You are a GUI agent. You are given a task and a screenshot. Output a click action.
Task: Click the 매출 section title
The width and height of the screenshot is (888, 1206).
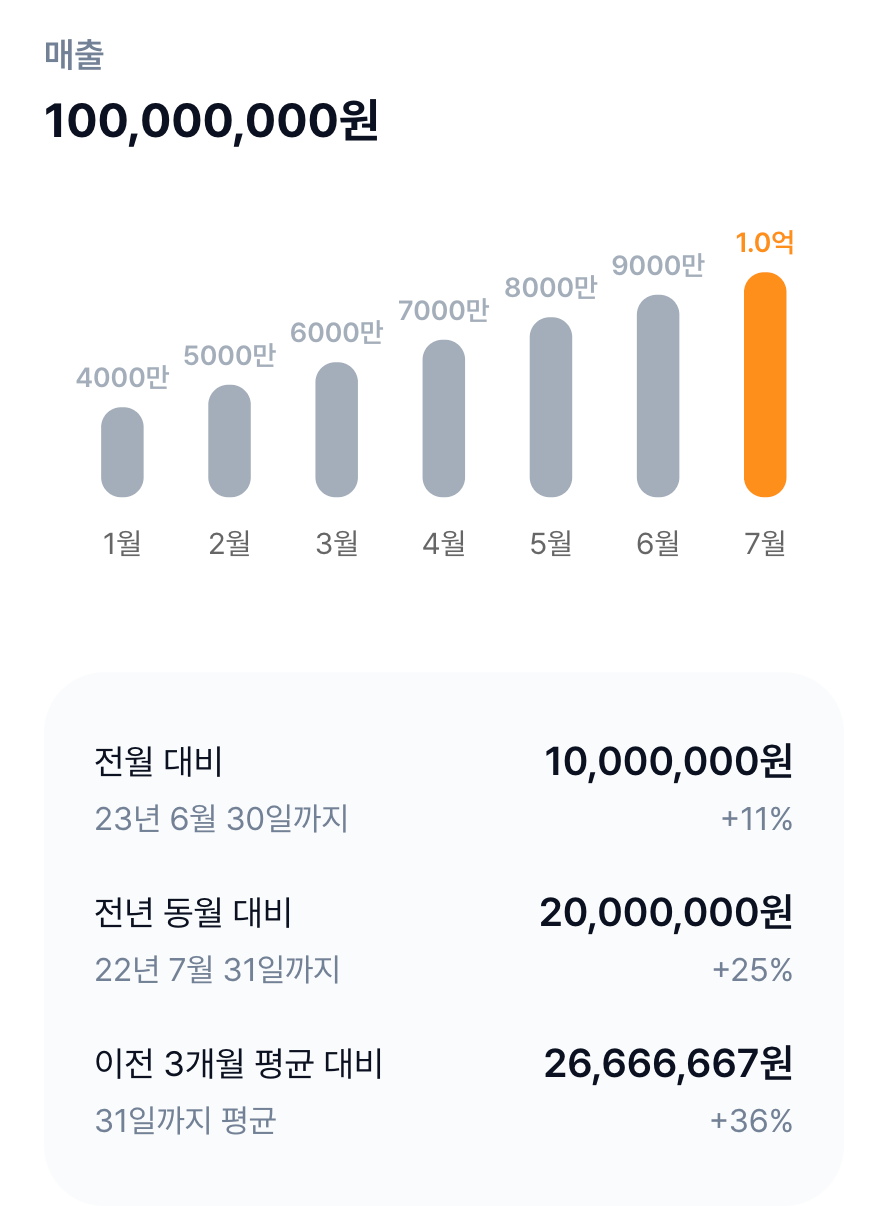tap(64, 55)
